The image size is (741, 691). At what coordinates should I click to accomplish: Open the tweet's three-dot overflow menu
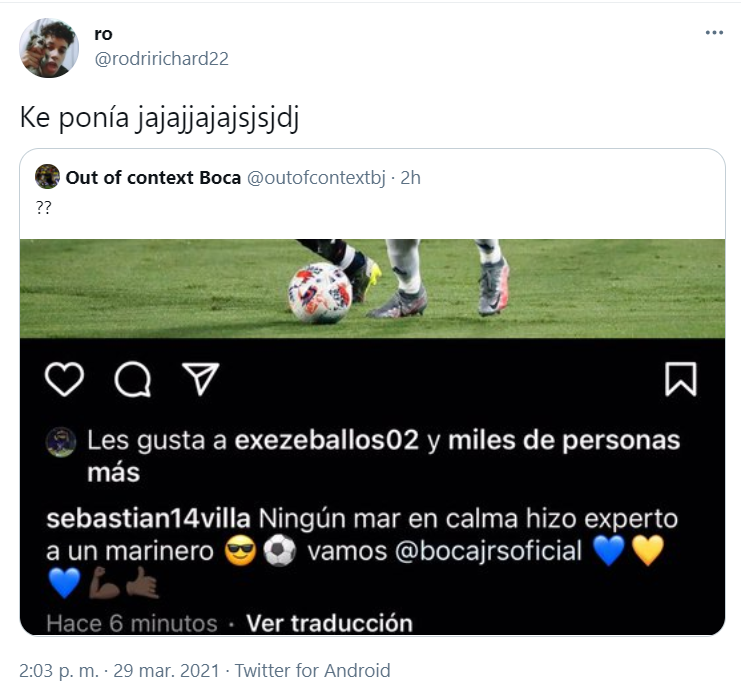click(713, 32)
